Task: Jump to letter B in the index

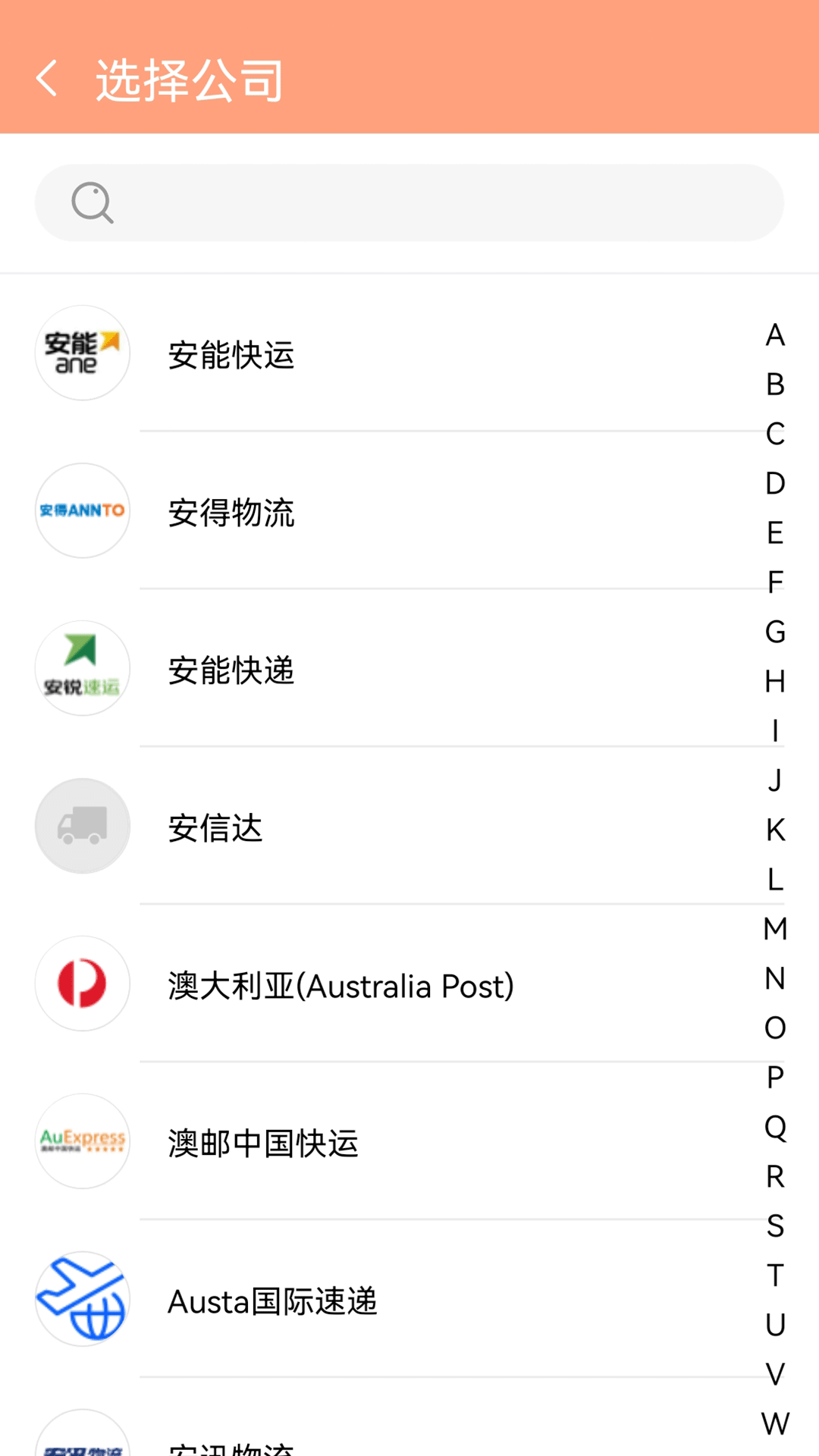Action: click(775, 384)
